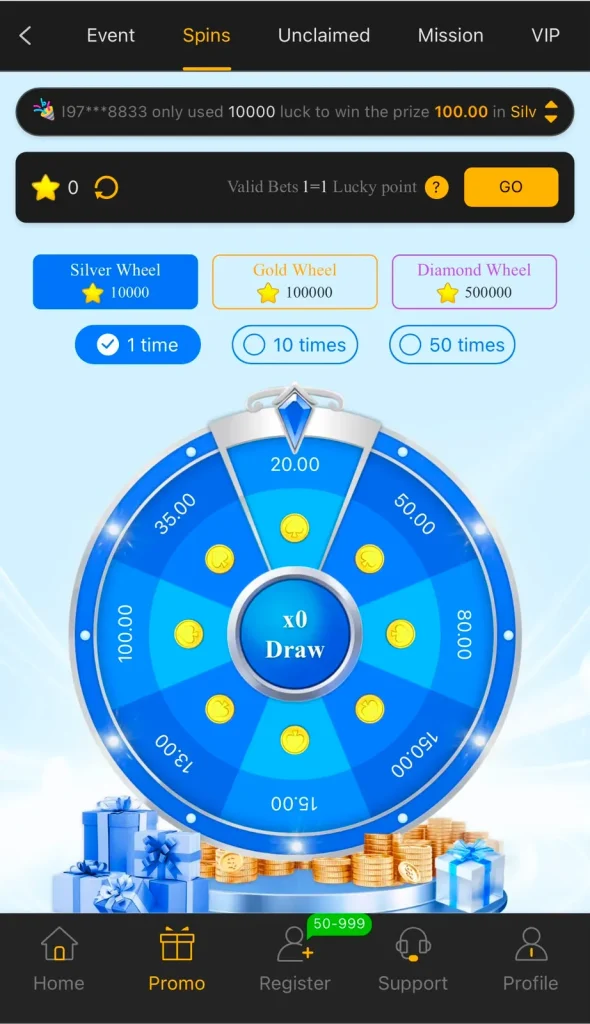This screenshot has height=1024, width=590.
Task: Choose the 50 times spin option
Action: click(452, 345)
